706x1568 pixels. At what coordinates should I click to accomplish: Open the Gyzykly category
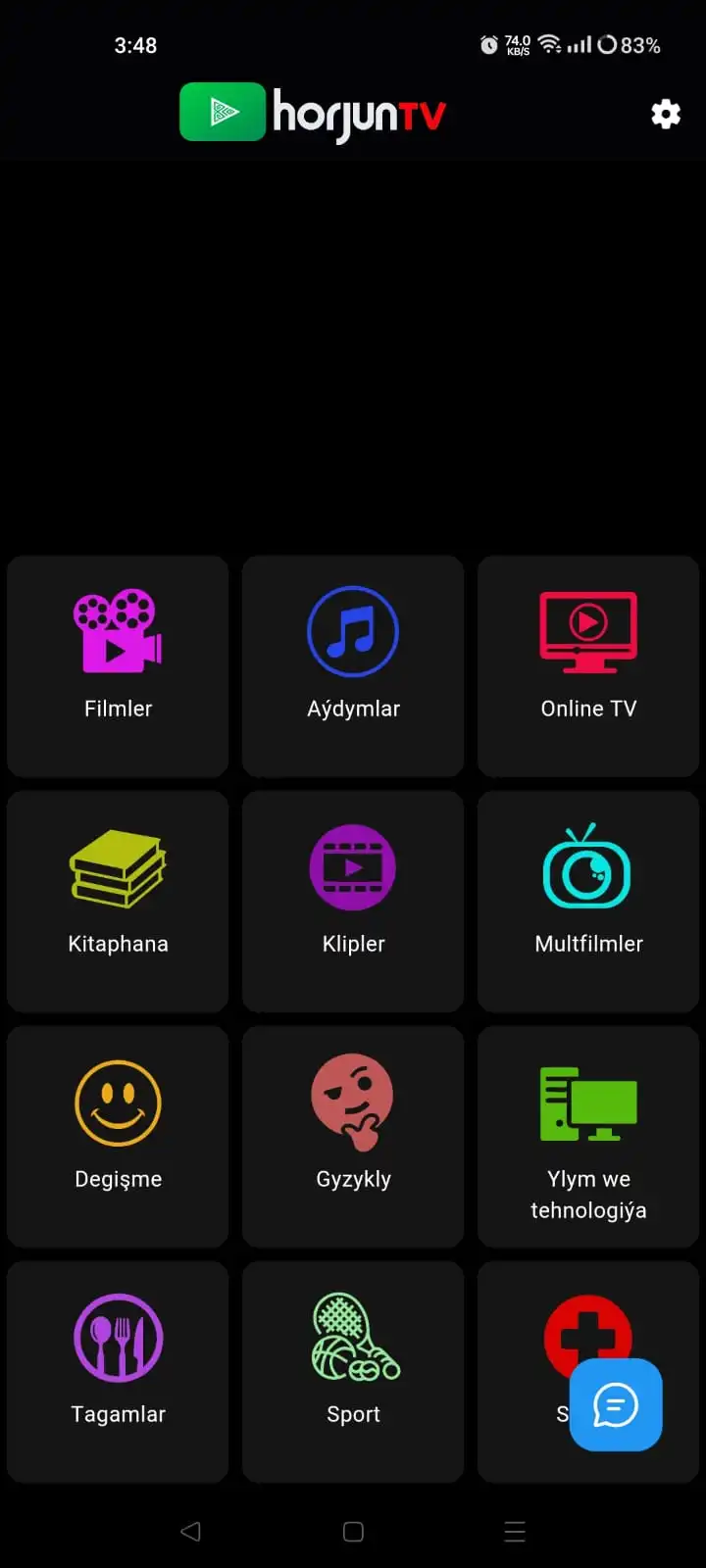click(x=353, y=1137)
